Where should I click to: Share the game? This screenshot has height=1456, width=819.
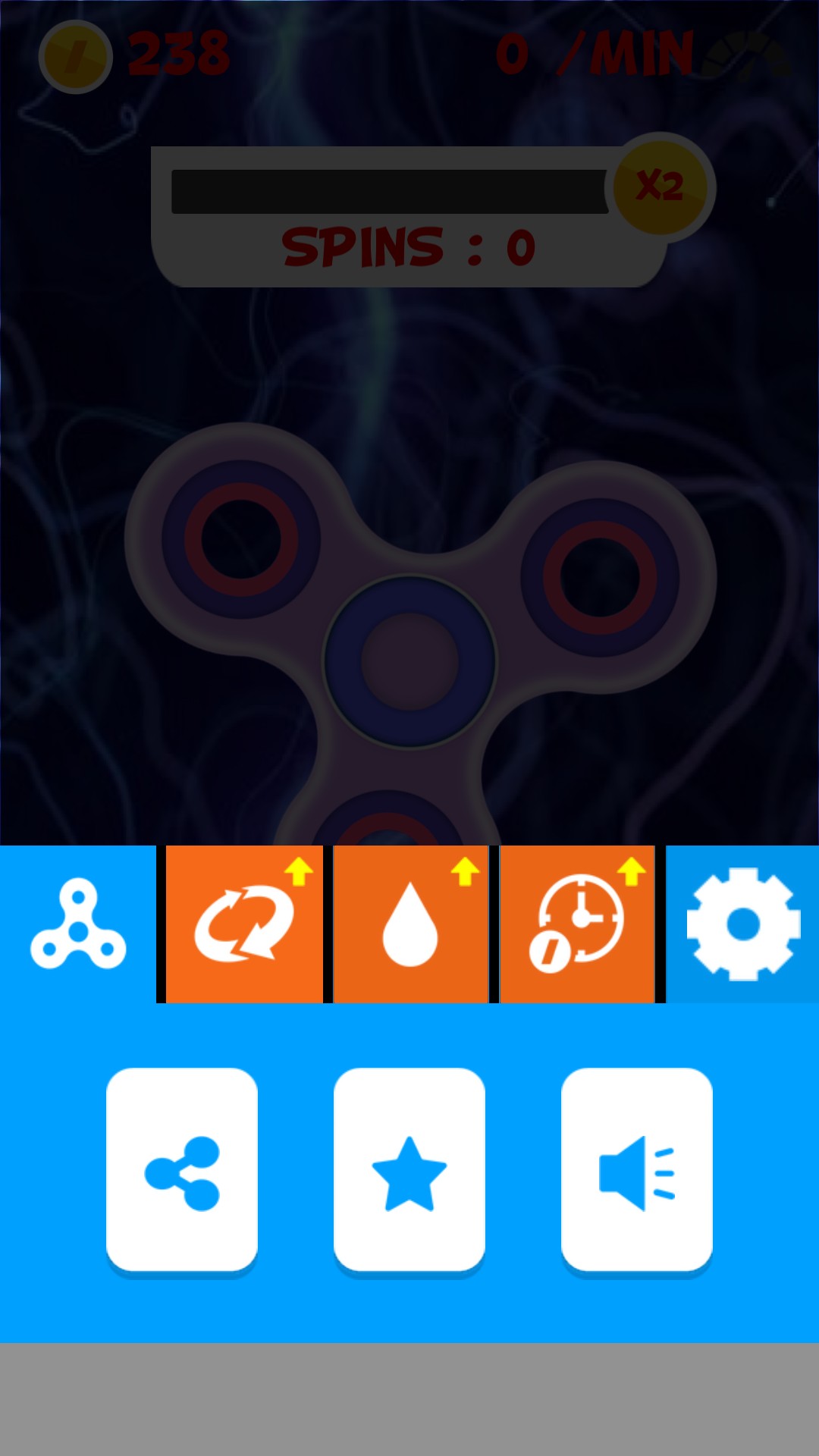click(182, 1172)
